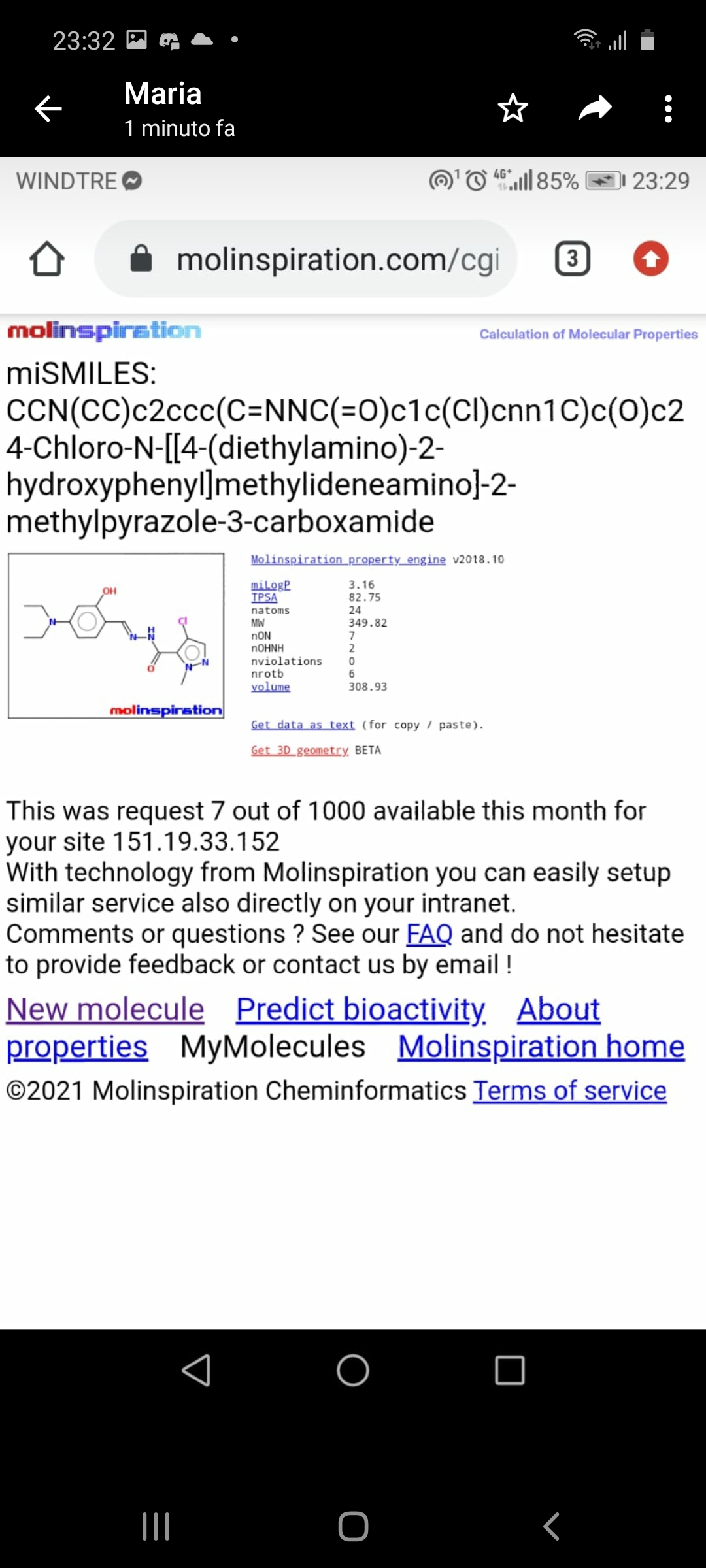Star this image from Maria

pos(513,108)
